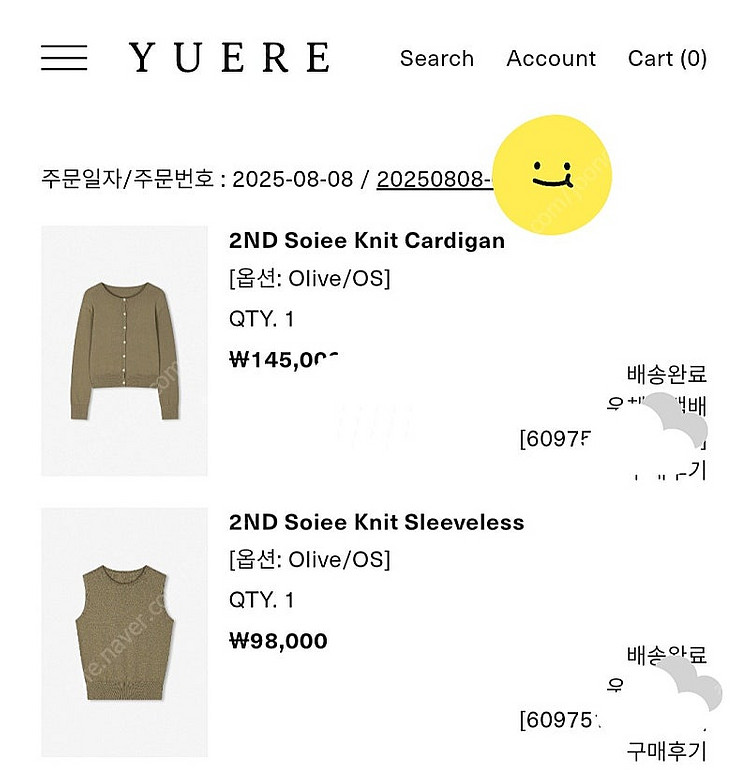This screenshot has width=750, height=776.
Task: Open the underlined order number link
Action: point(435,179)
